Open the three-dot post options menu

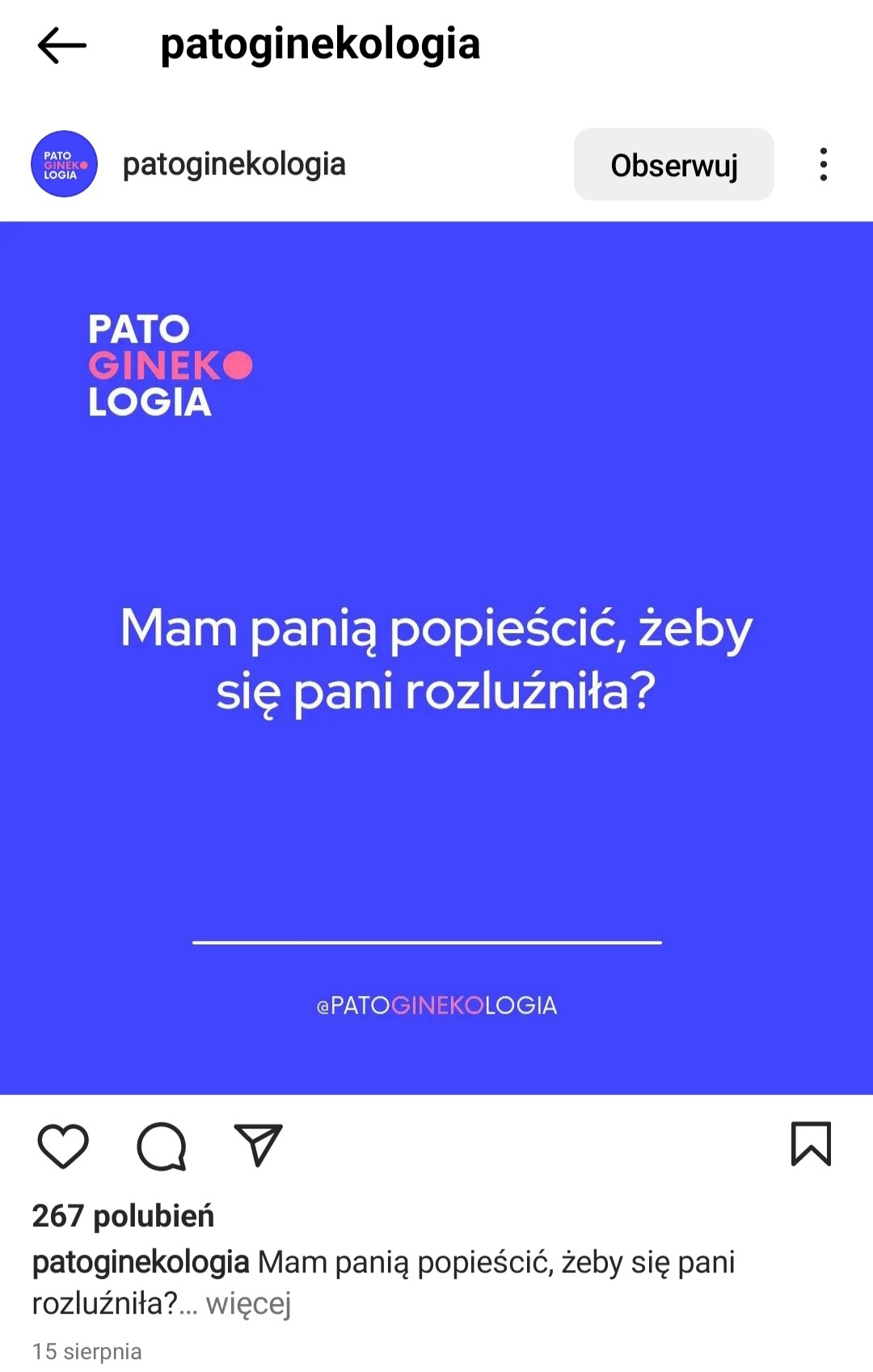coord(823,165)
